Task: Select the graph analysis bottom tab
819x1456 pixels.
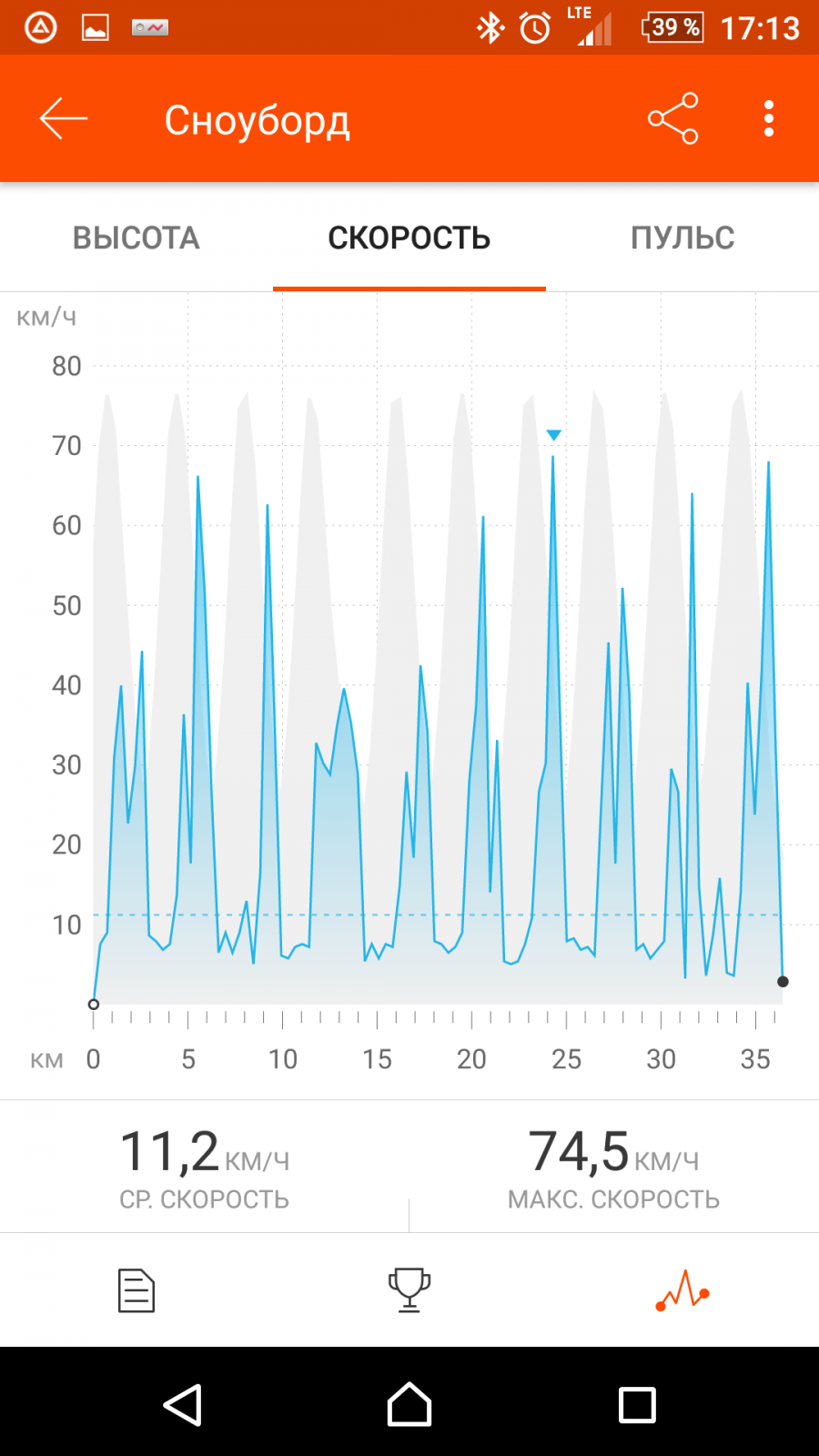Action: click(682, 1290)
